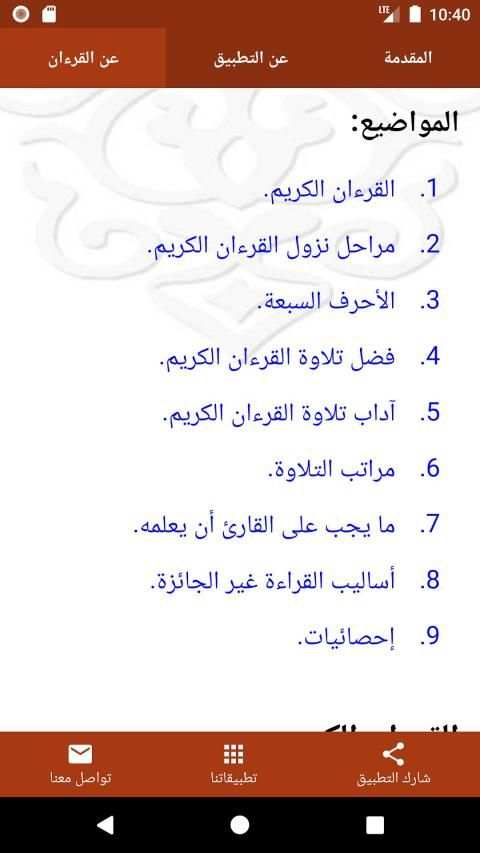Open ما يجب على القارئ أن يعلمه
480x853 pixels.
click(264, 525)
